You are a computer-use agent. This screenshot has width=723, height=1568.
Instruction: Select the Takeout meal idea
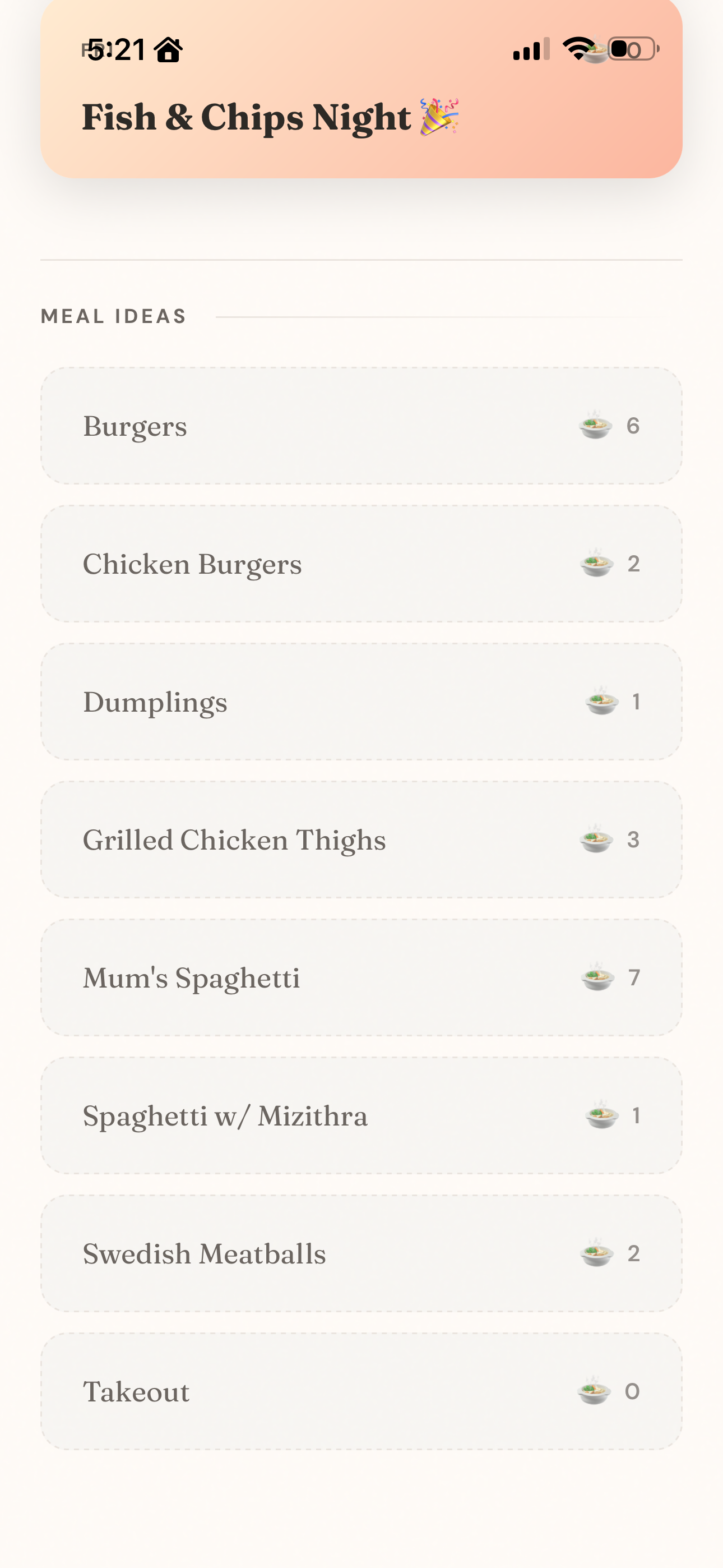[361, 1391]
